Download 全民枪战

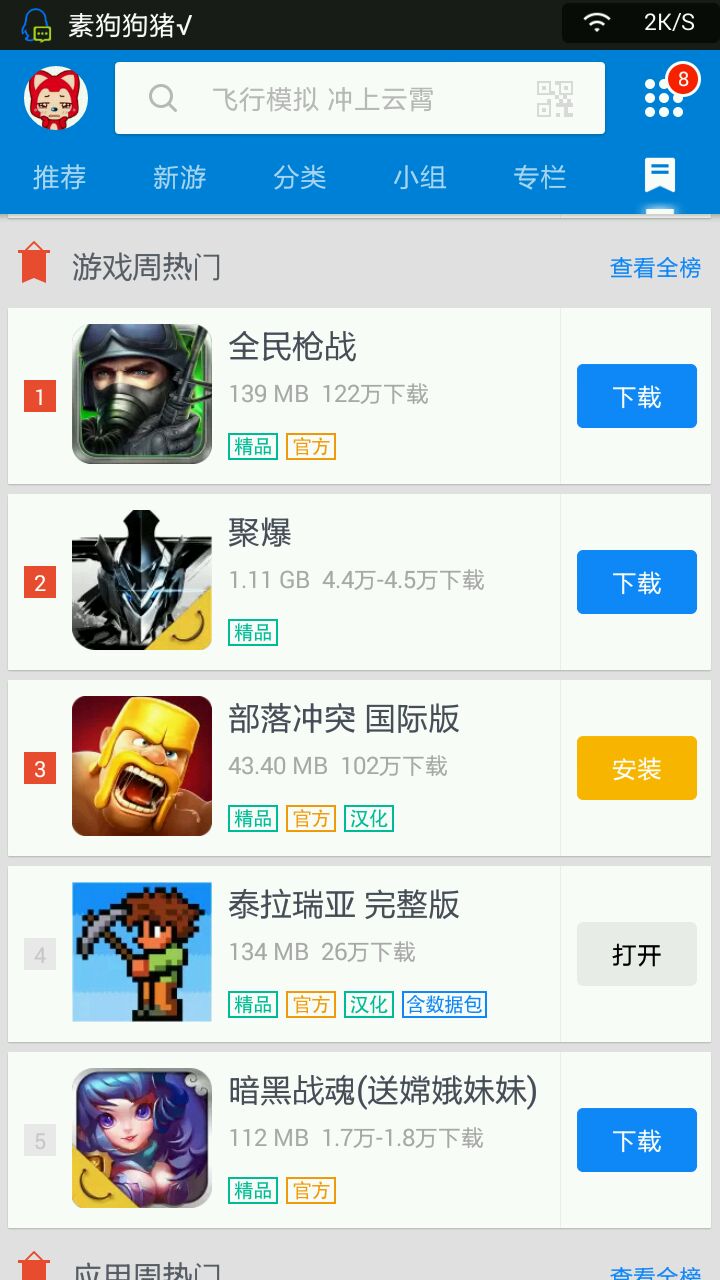coord(636,397)
